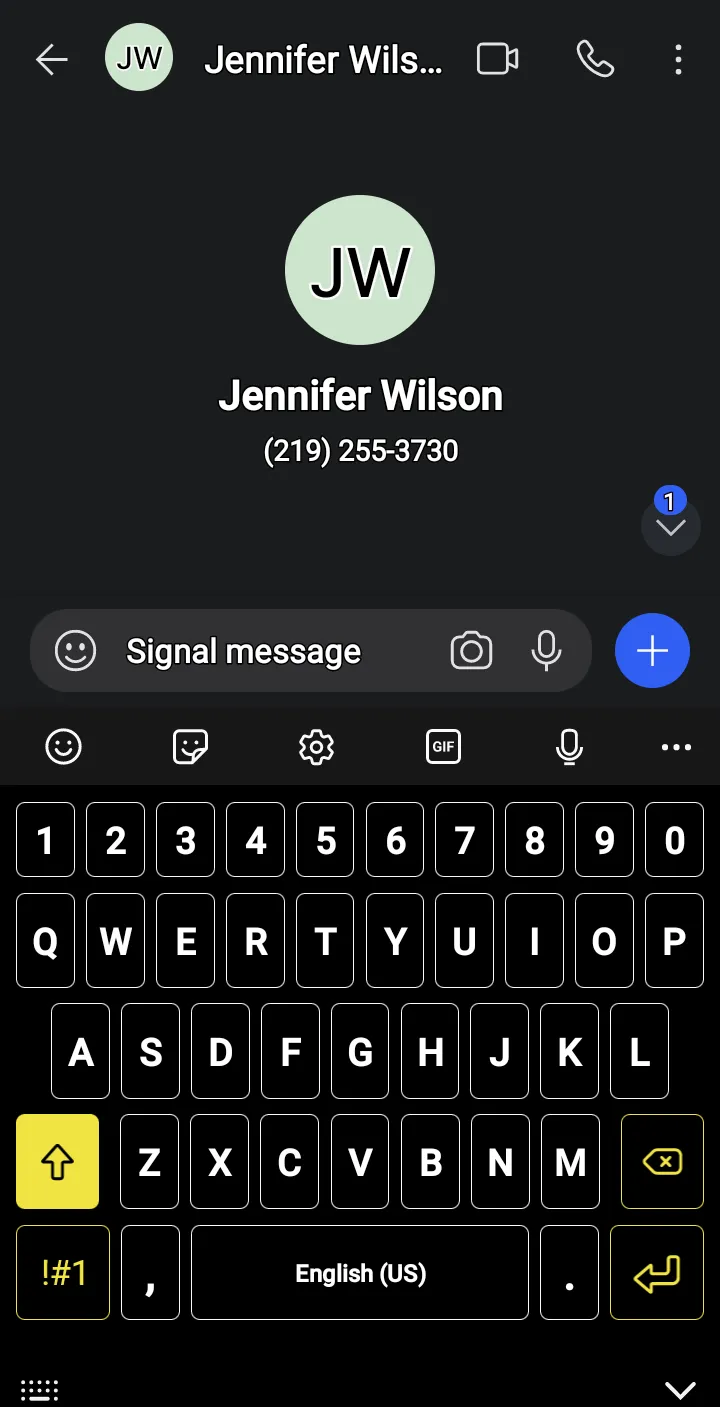The image size is (720, 1407).
Task: Open the keyboard emoji panel in the toolbar
Action: tap(64, 746)
